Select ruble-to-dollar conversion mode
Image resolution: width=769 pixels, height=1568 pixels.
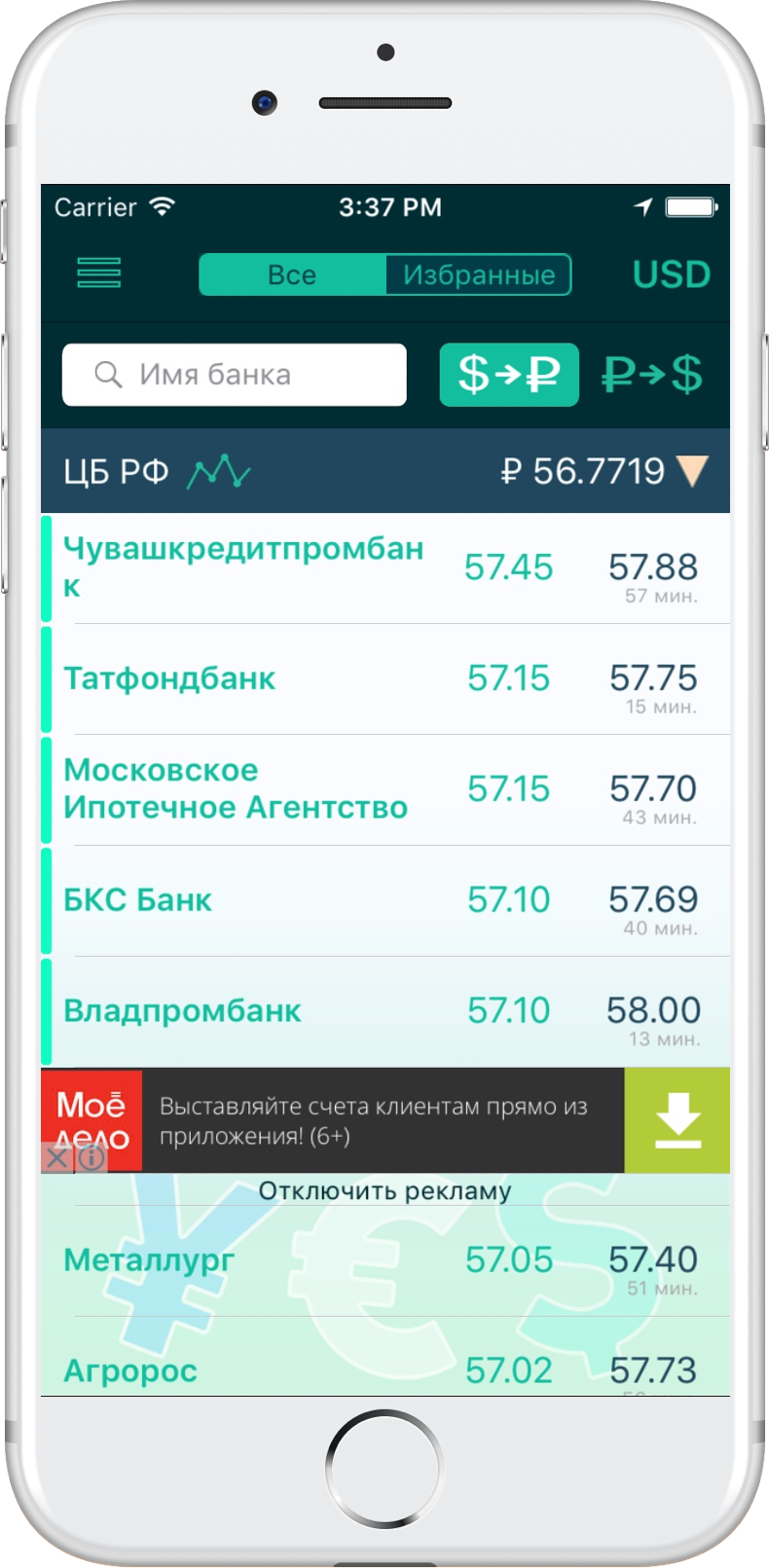(652, 375)
